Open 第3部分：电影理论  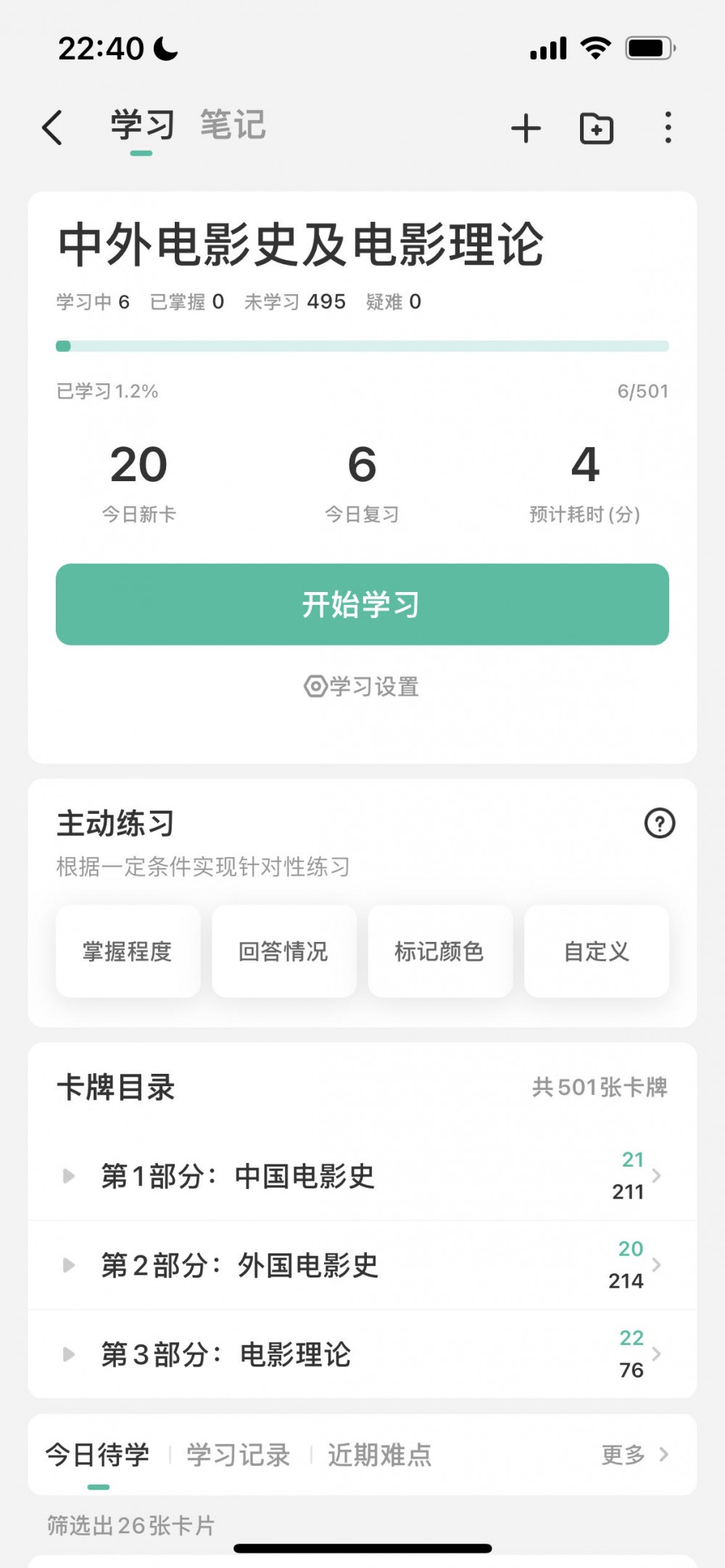[362, 1354]
